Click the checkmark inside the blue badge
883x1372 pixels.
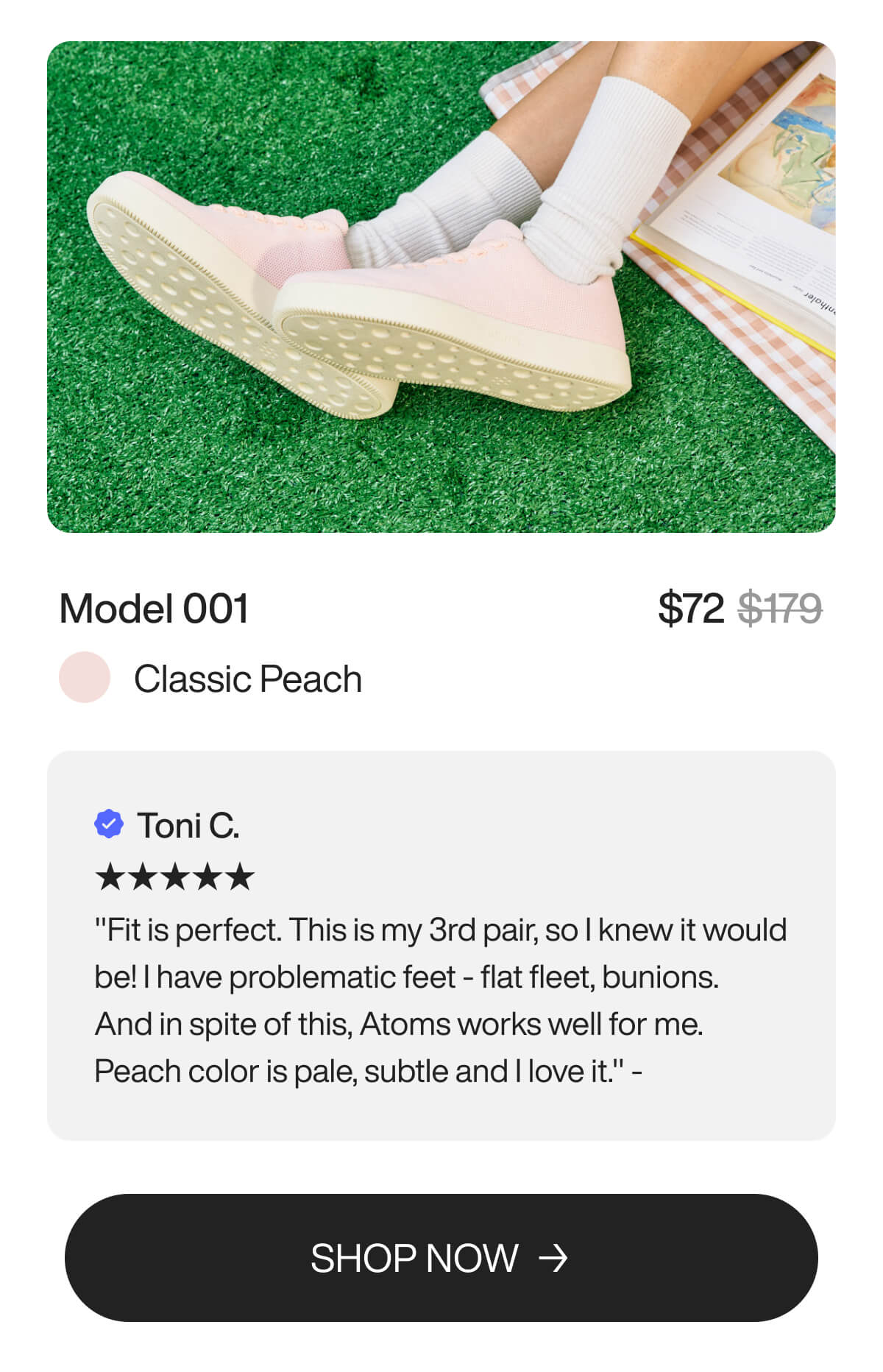point(109,826)
